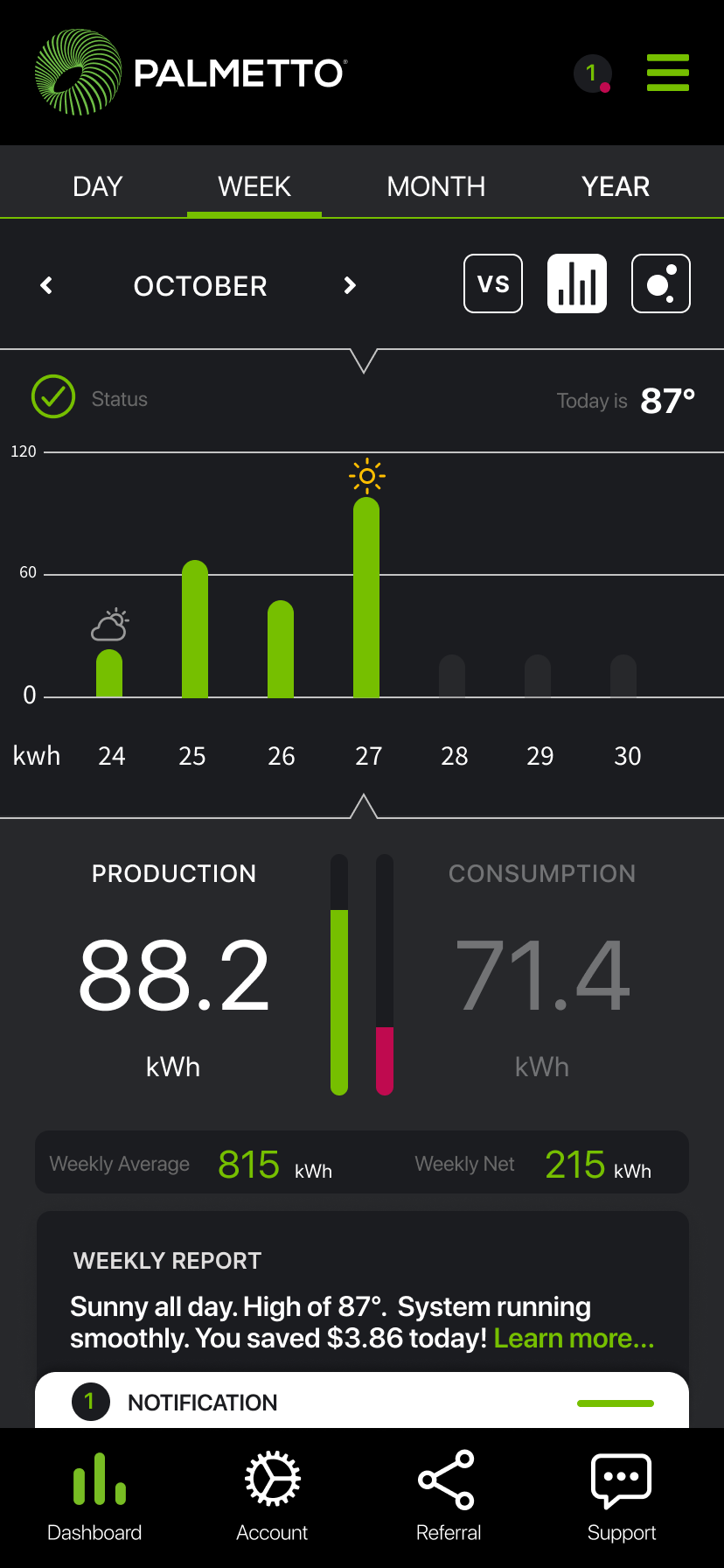The image size is (724, 1568).
Task: Switch to the bubble chart view
Action: pos(661,283)
